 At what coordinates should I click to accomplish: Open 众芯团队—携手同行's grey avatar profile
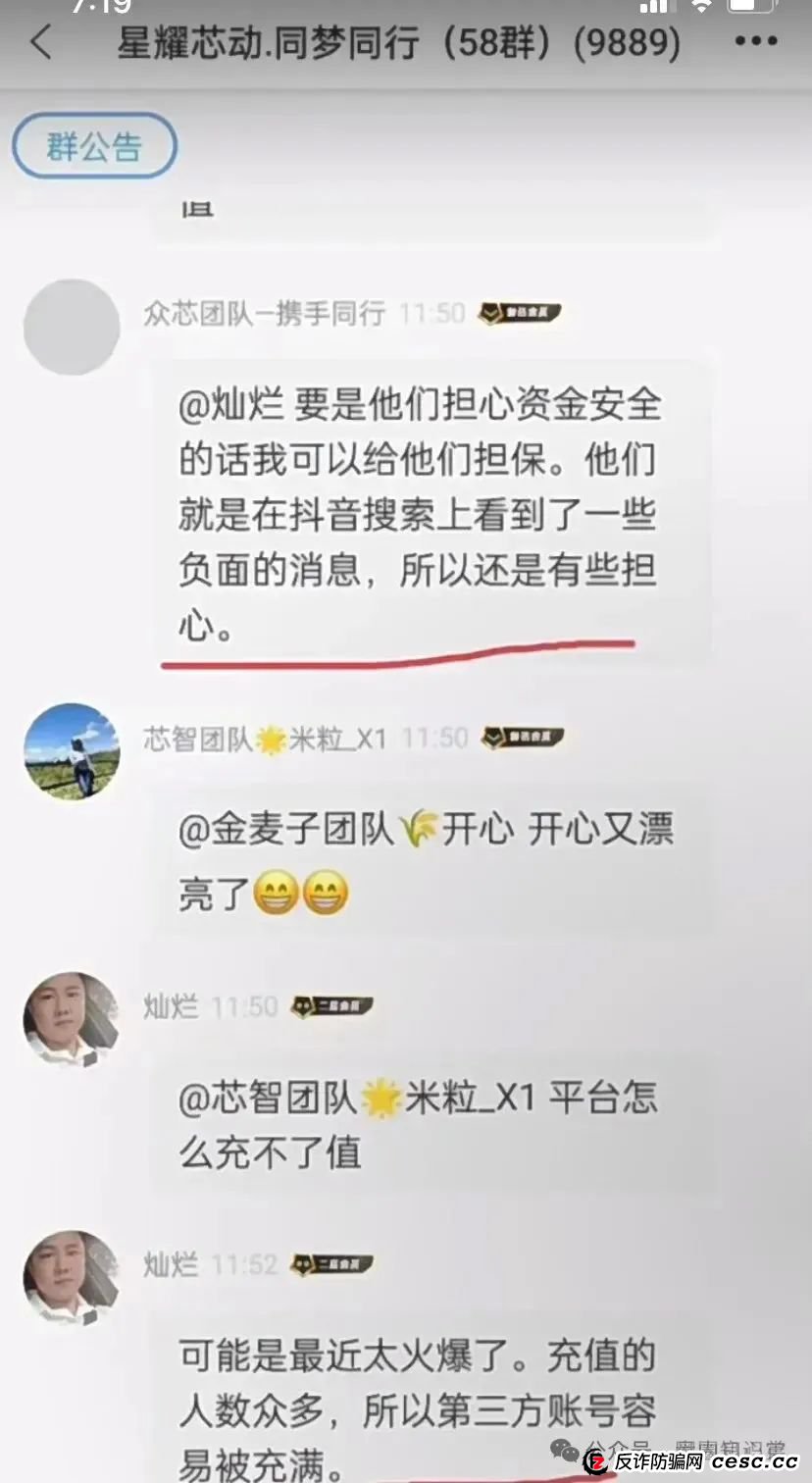click(x=72, y=327)
